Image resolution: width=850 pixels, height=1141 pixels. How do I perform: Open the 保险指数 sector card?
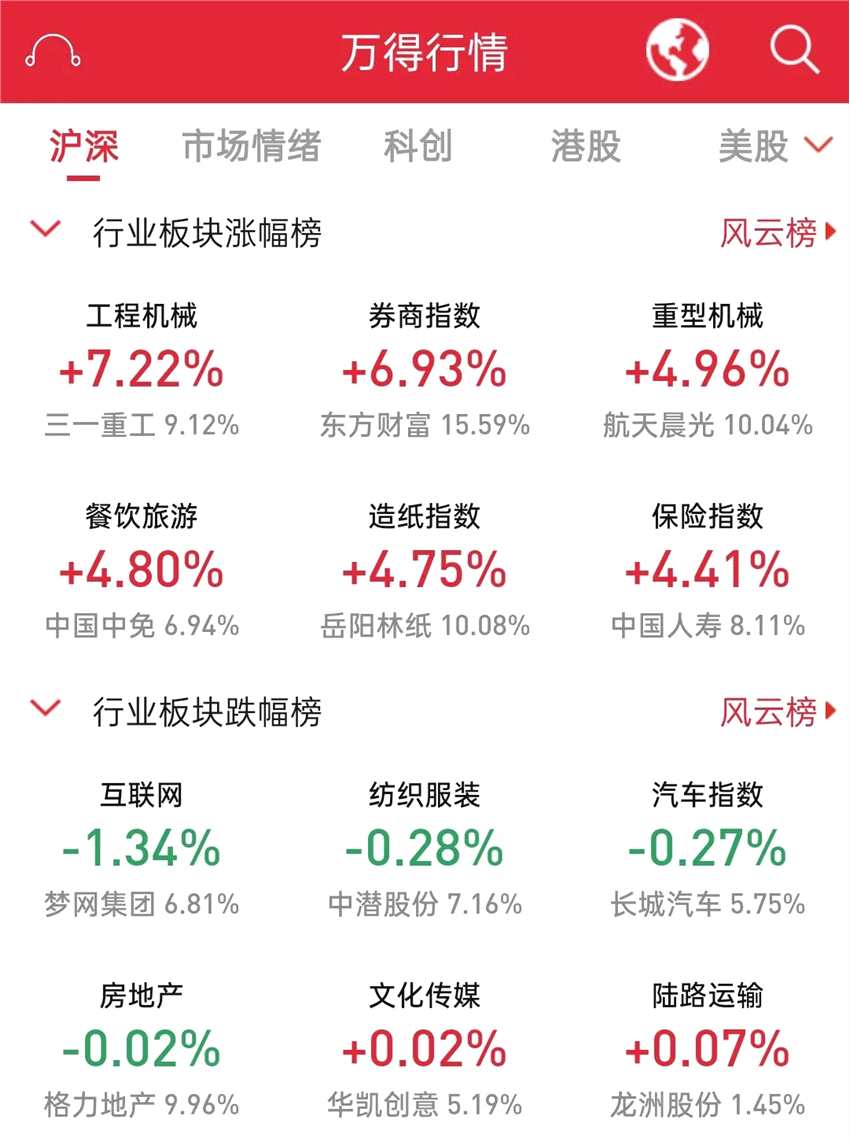(707, 570)
